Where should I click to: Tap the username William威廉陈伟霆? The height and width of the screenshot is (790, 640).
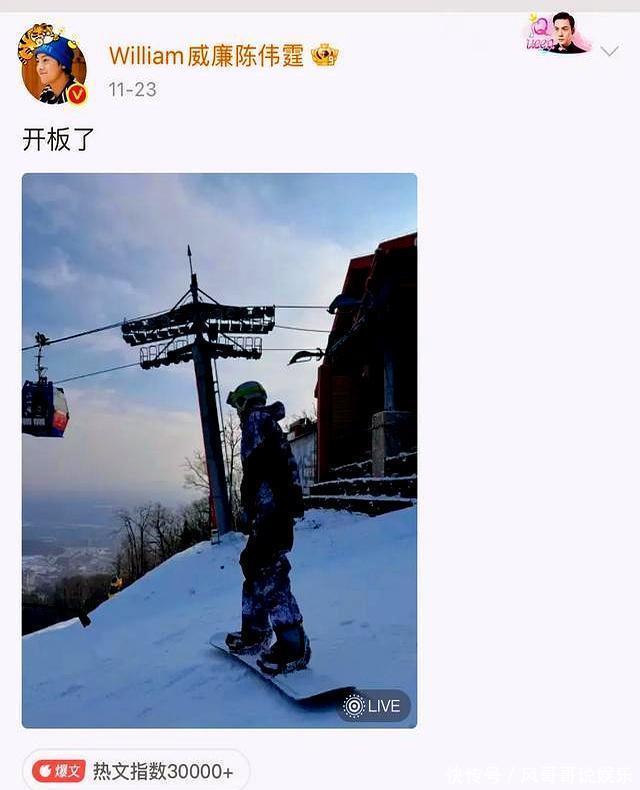206,55
